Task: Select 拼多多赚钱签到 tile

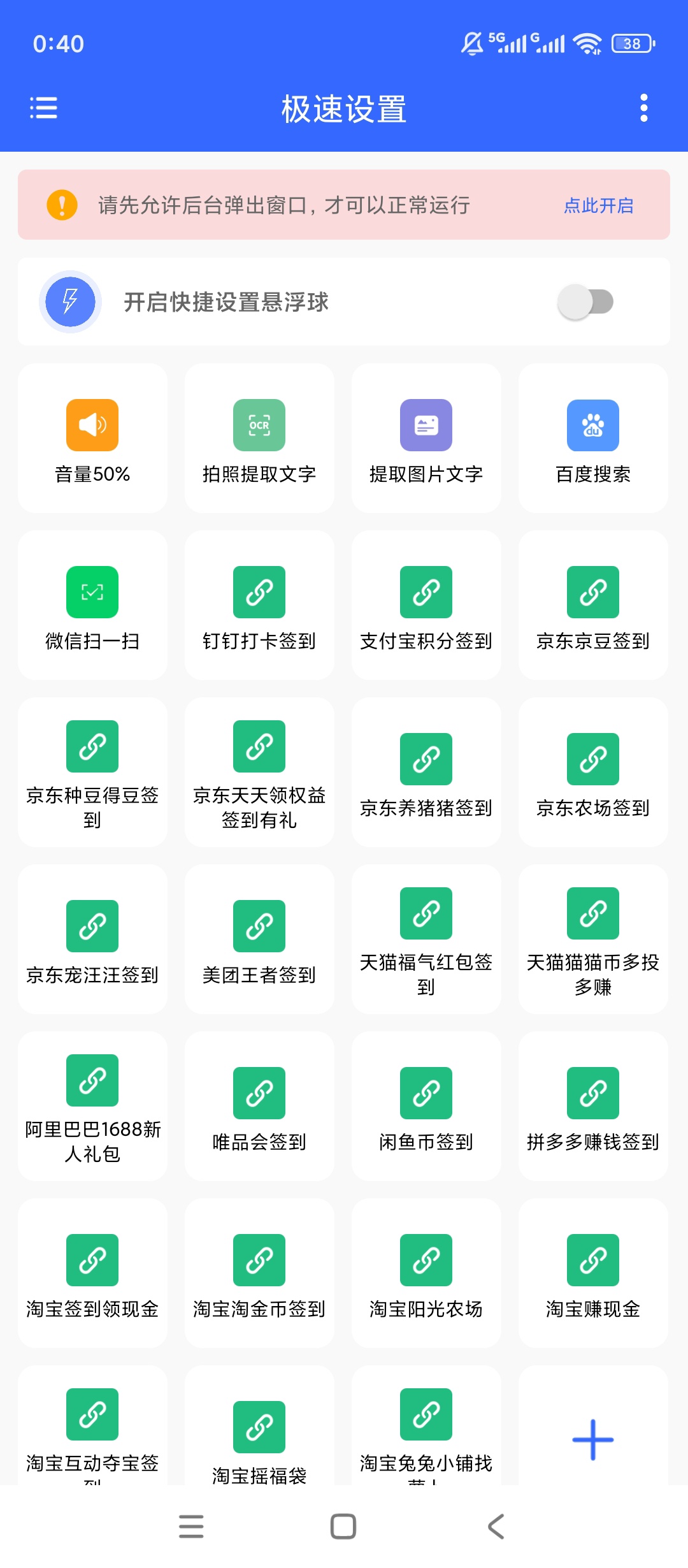Action: (x=593, y=1106)
